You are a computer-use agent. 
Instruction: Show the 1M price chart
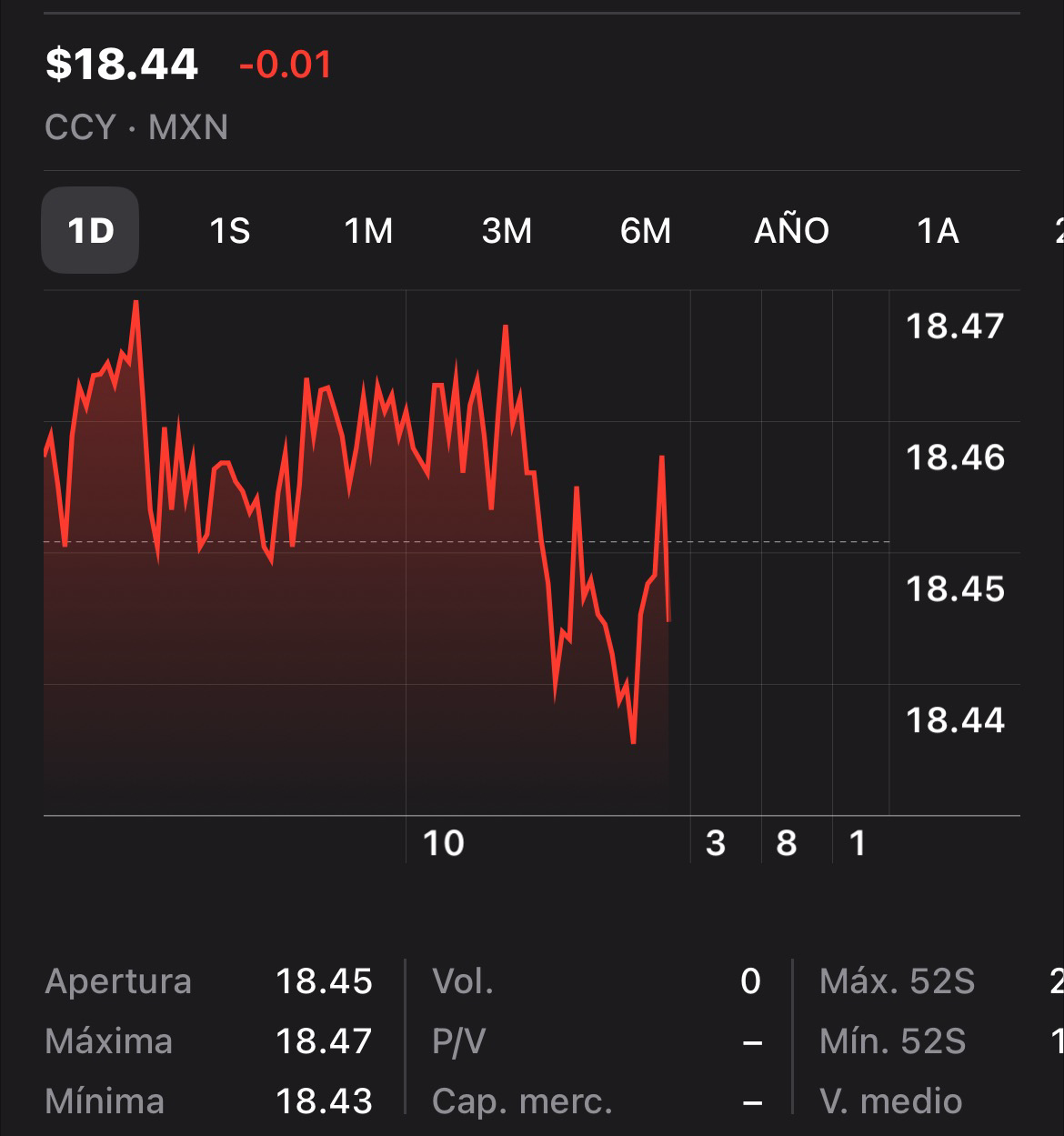tap(368, 231)
